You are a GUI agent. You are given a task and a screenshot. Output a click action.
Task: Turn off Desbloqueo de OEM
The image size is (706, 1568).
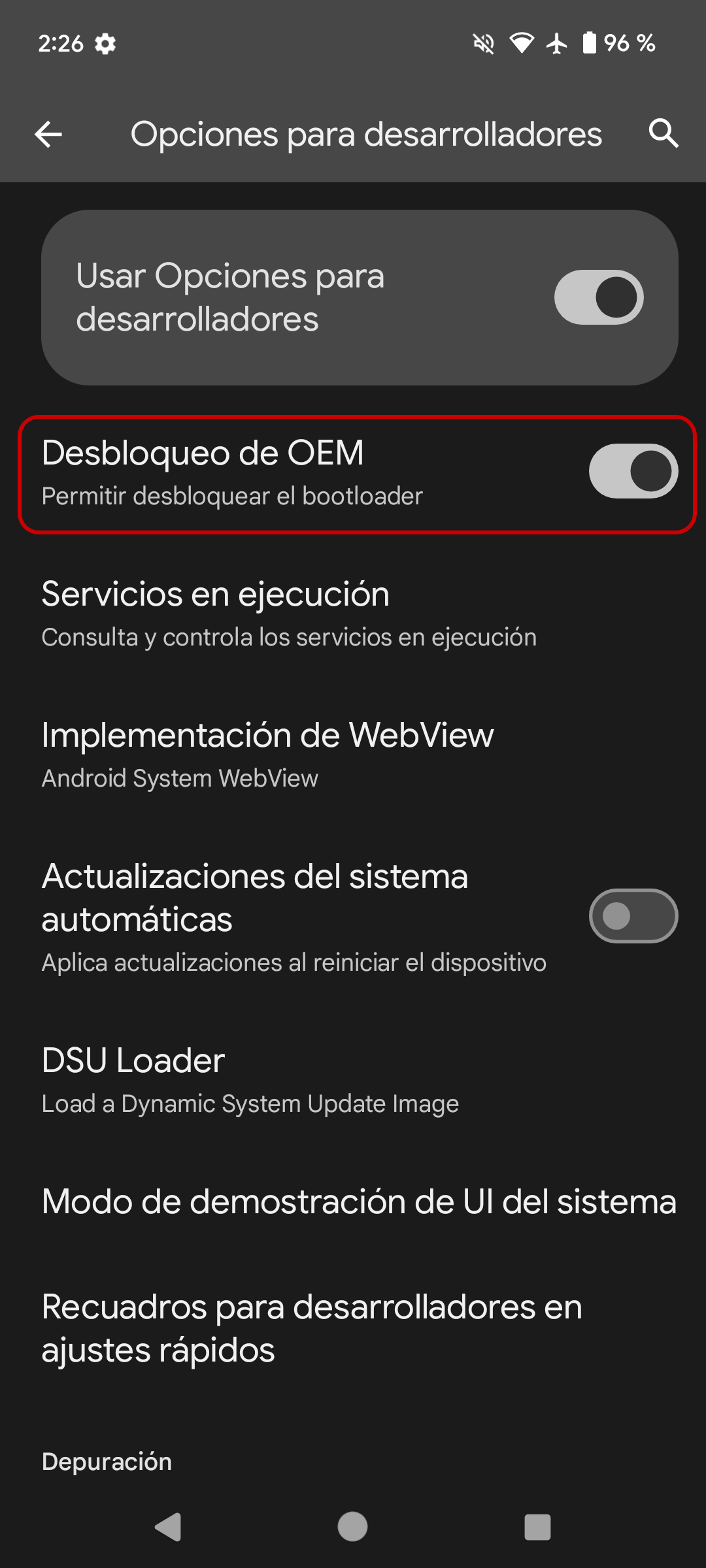(632, 471)
